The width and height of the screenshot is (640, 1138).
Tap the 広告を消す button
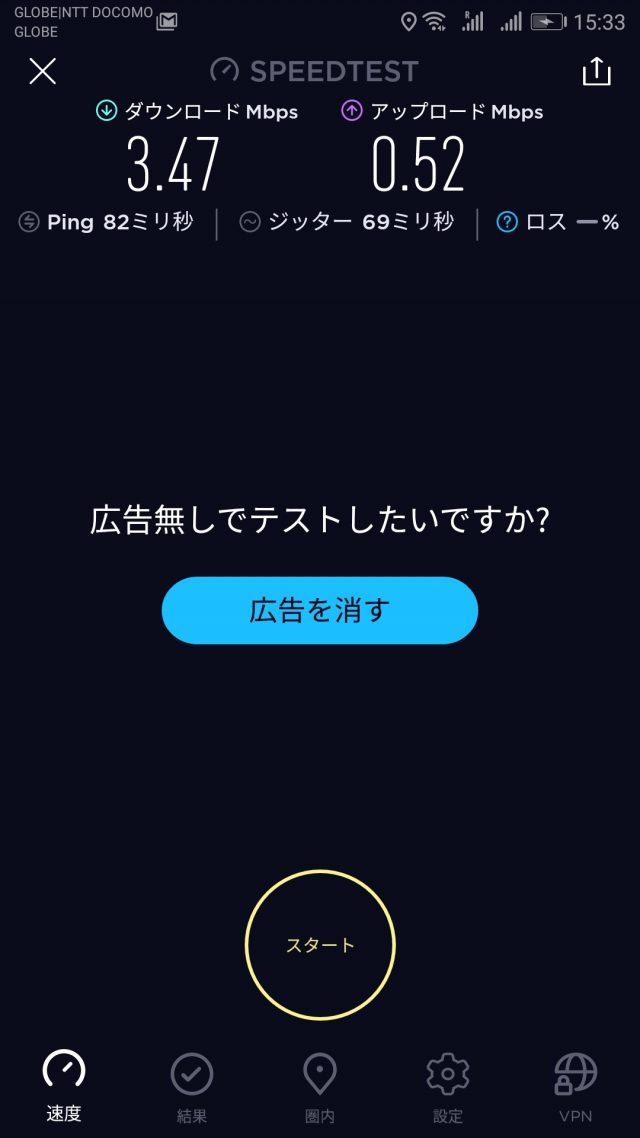click(319, 610)
